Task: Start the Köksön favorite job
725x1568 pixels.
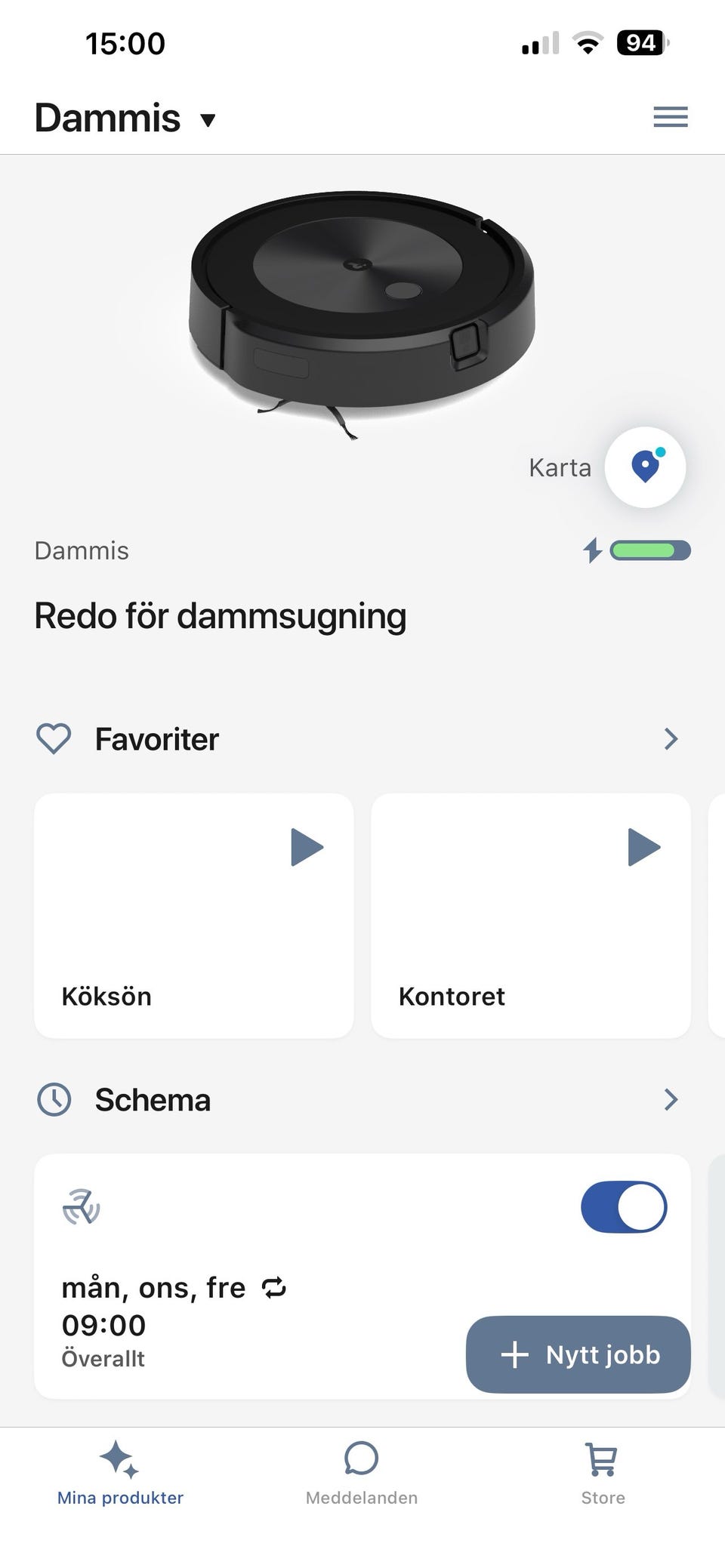Action: 307,847
